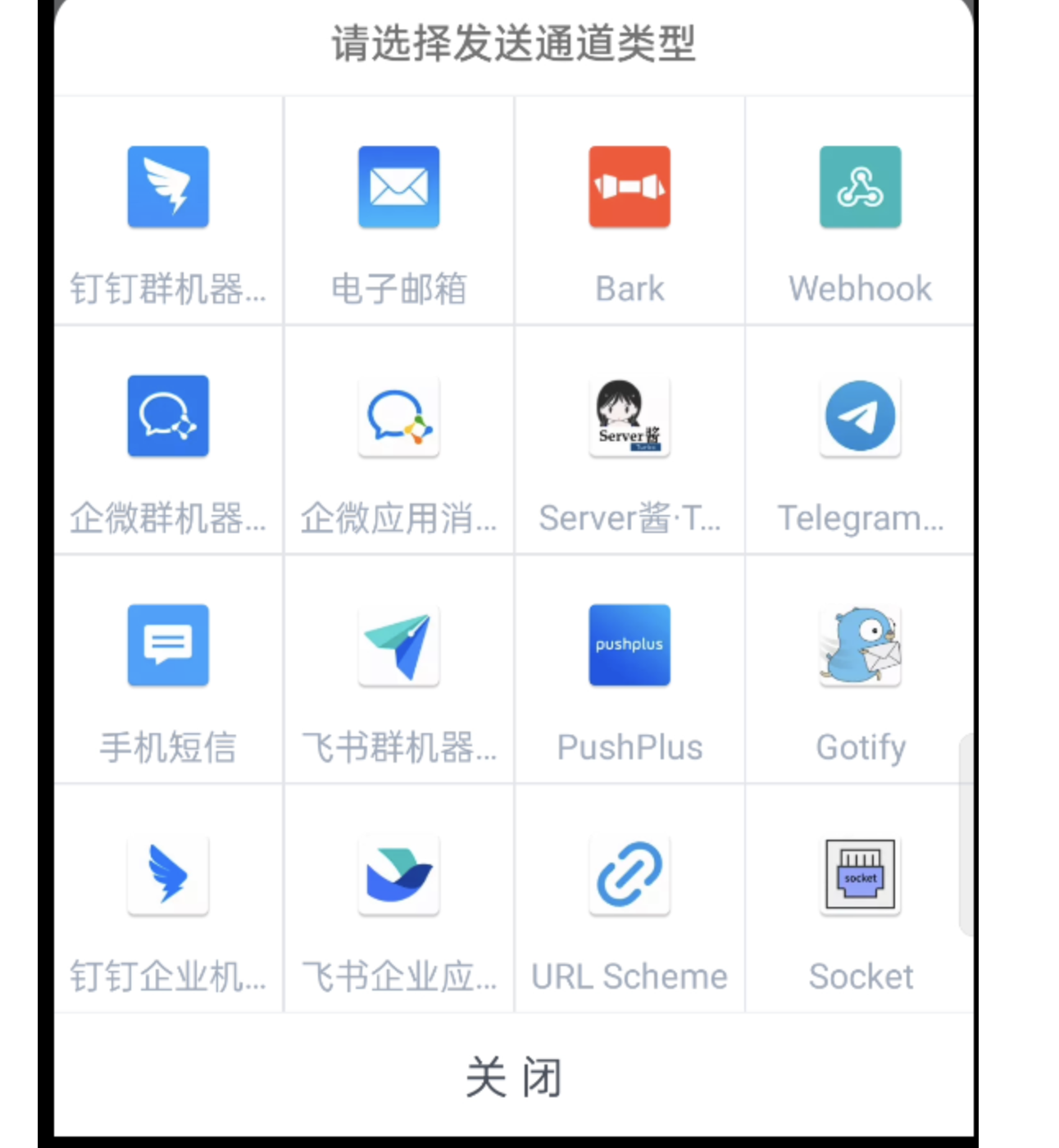The width and height of the screenshot is (1059, 1148).
Task: Select 钉钉企业机器人 channel
Action: 168,900
